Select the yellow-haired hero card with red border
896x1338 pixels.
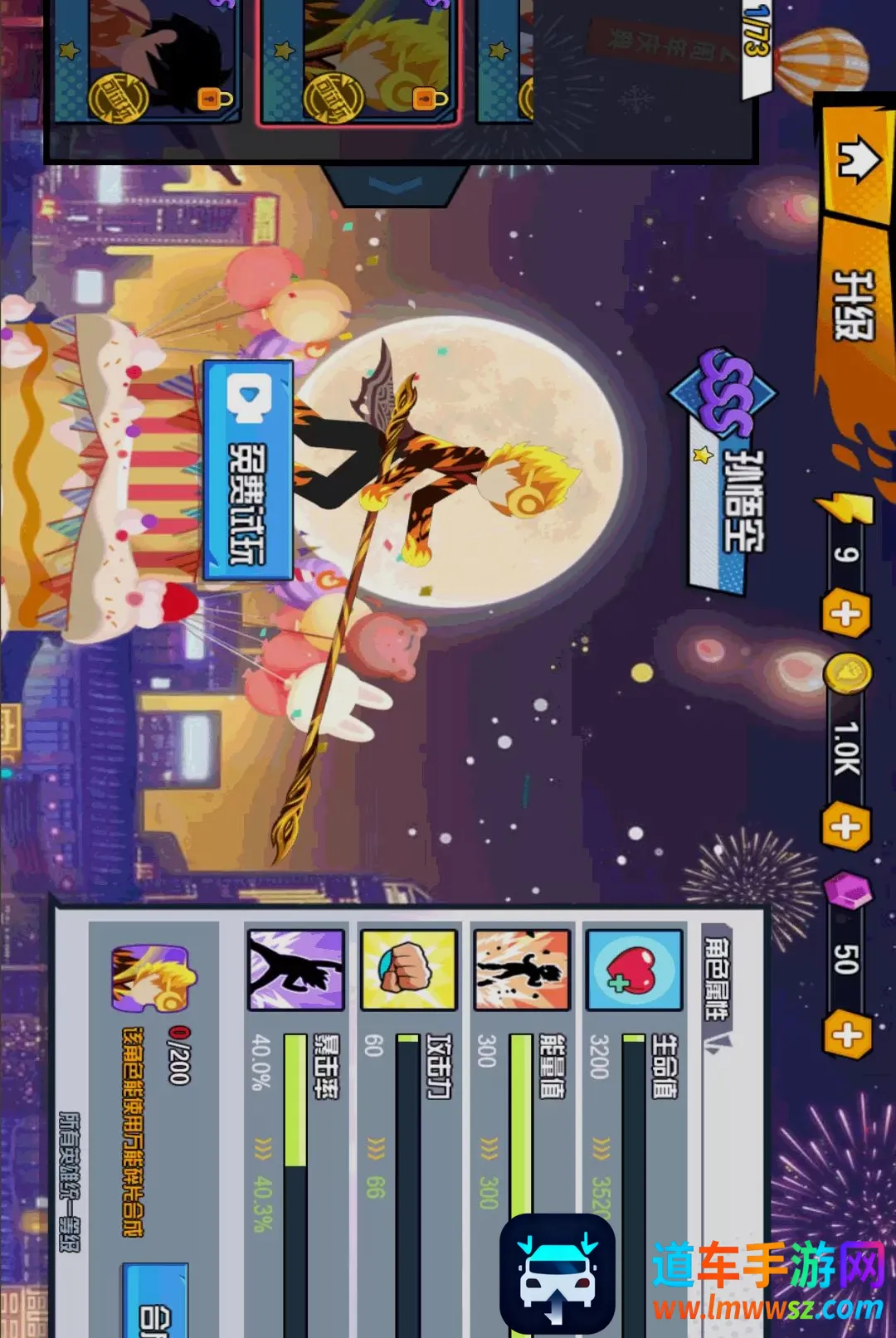point(359,60)
